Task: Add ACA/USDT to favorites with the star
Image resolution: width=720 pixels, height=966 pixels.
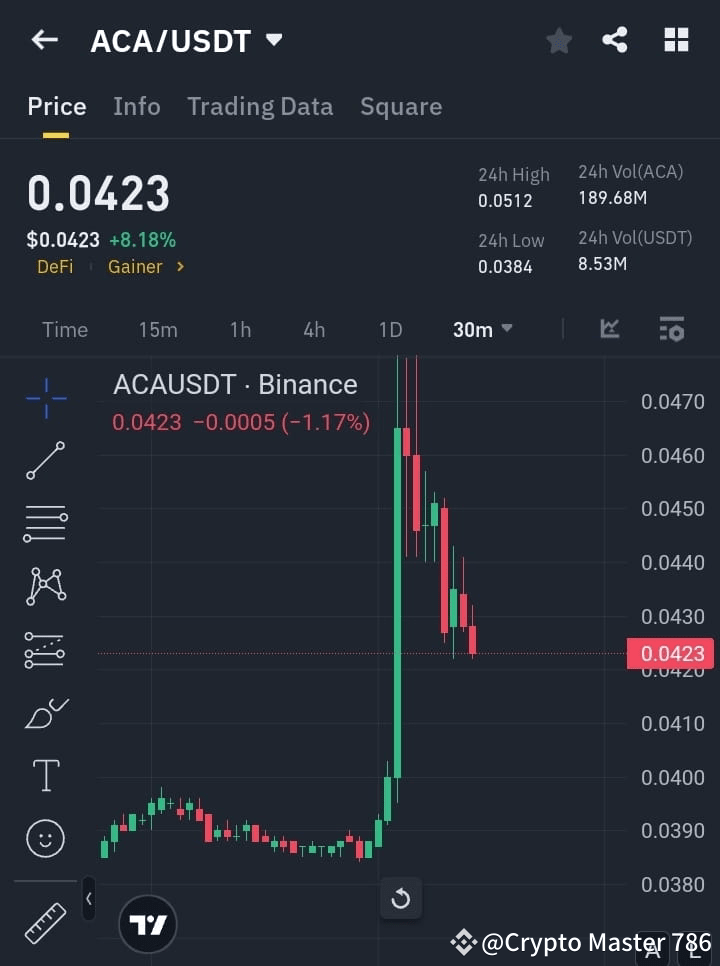Action: (x=558, y=40)
